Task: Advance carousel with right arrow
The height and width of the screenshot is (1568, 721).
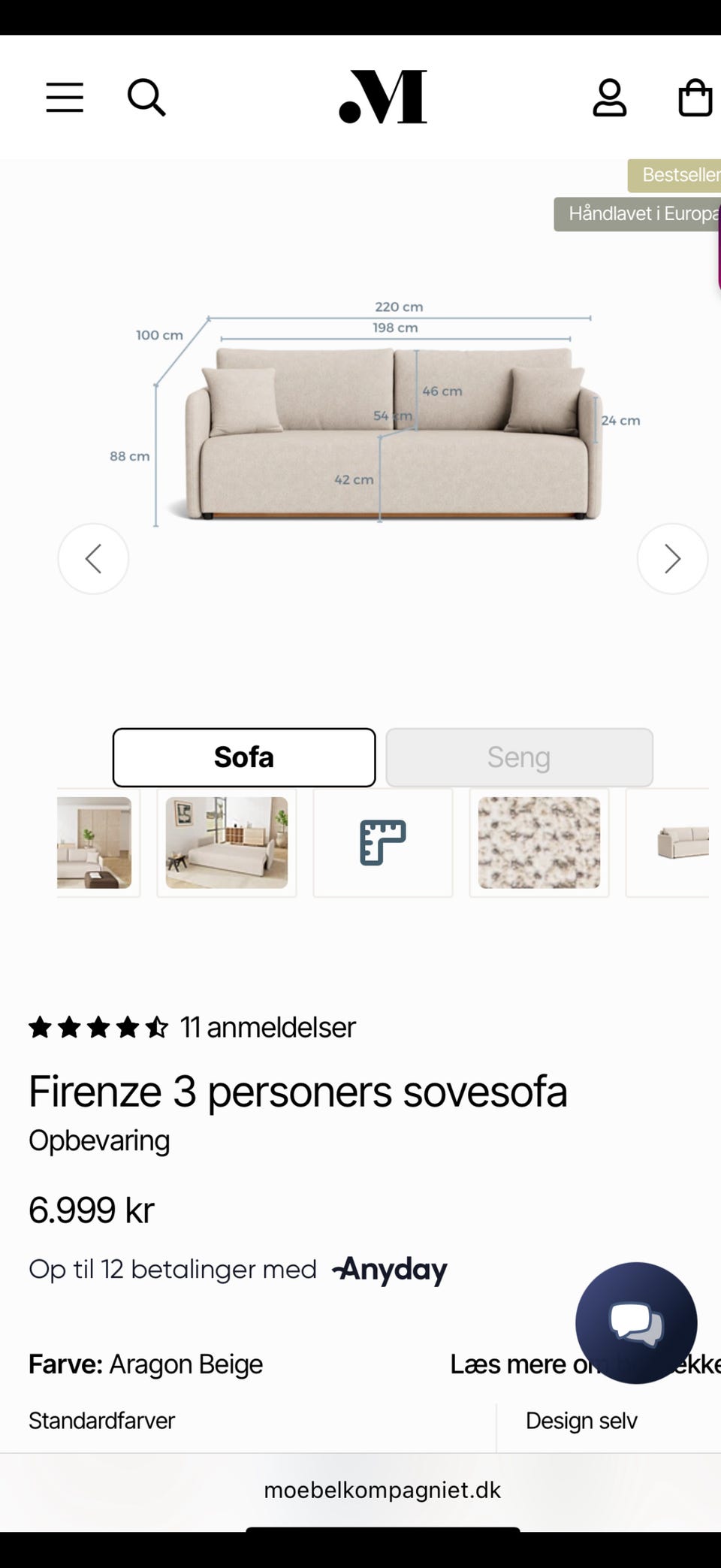Action: (x=671, y=558)
